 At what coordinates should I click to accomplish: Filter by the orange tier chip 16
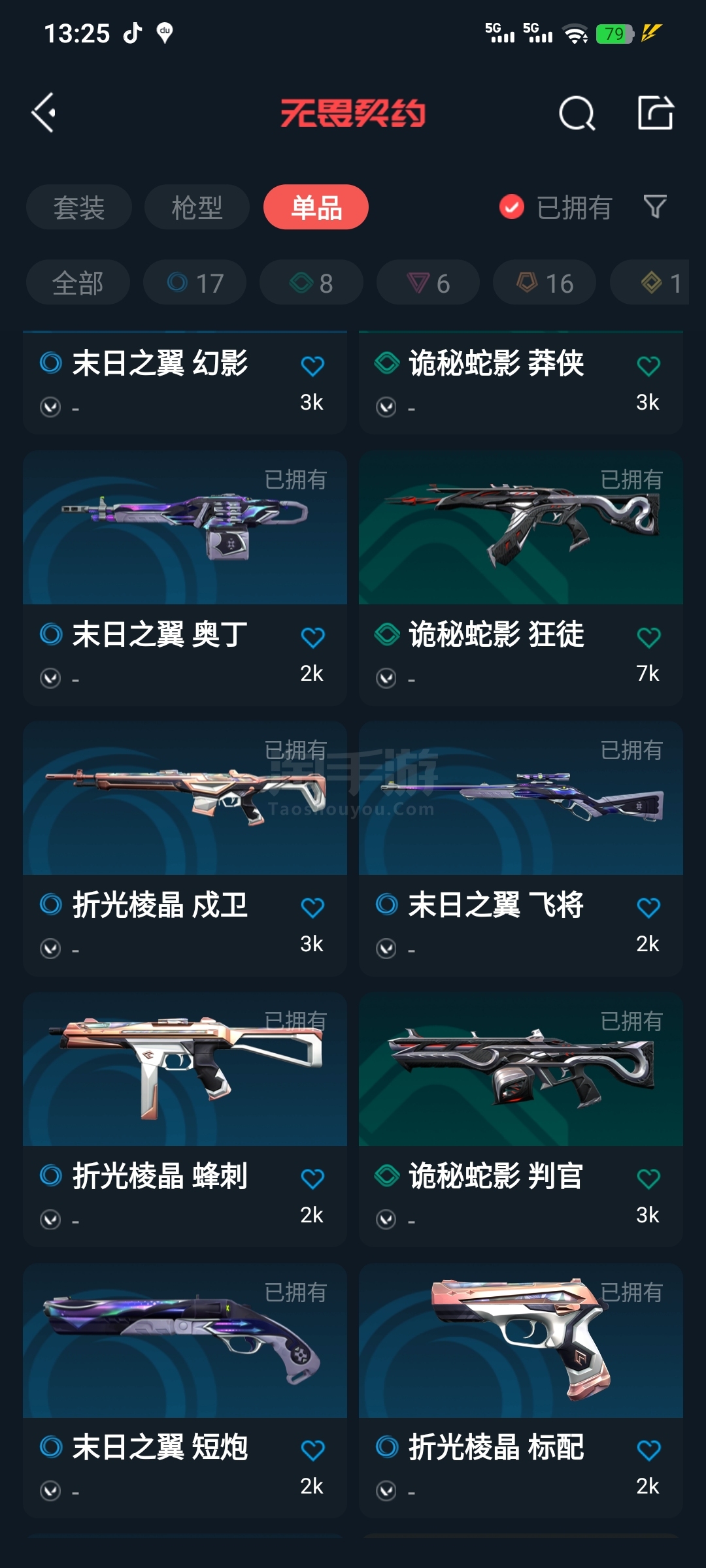pos(545,283)
